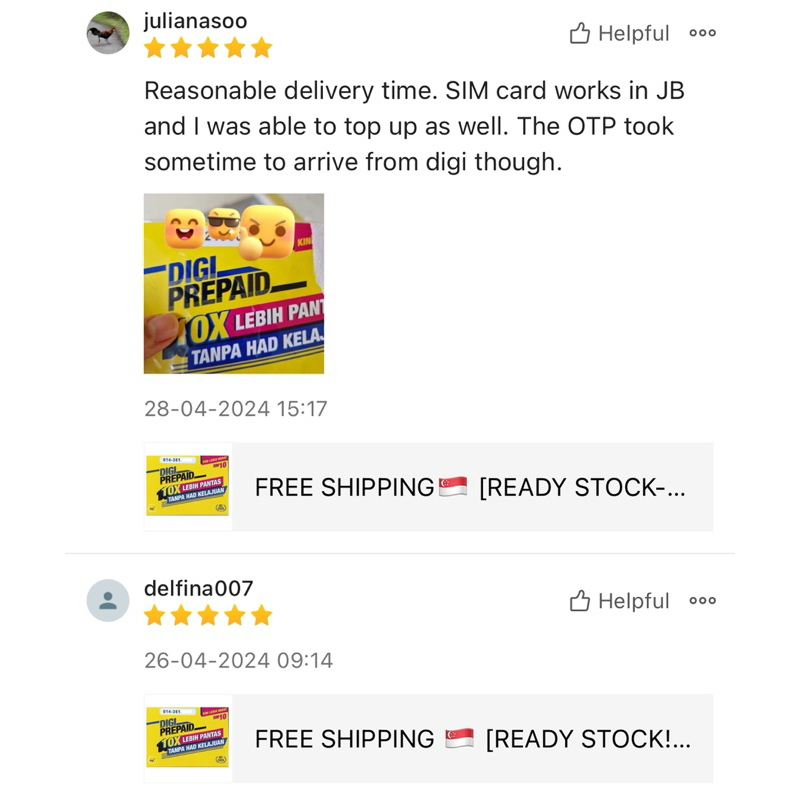Open more options on delfina007's review
This screenshot has width=800, height=800.
pyautogui.click(x=703, y=601)
